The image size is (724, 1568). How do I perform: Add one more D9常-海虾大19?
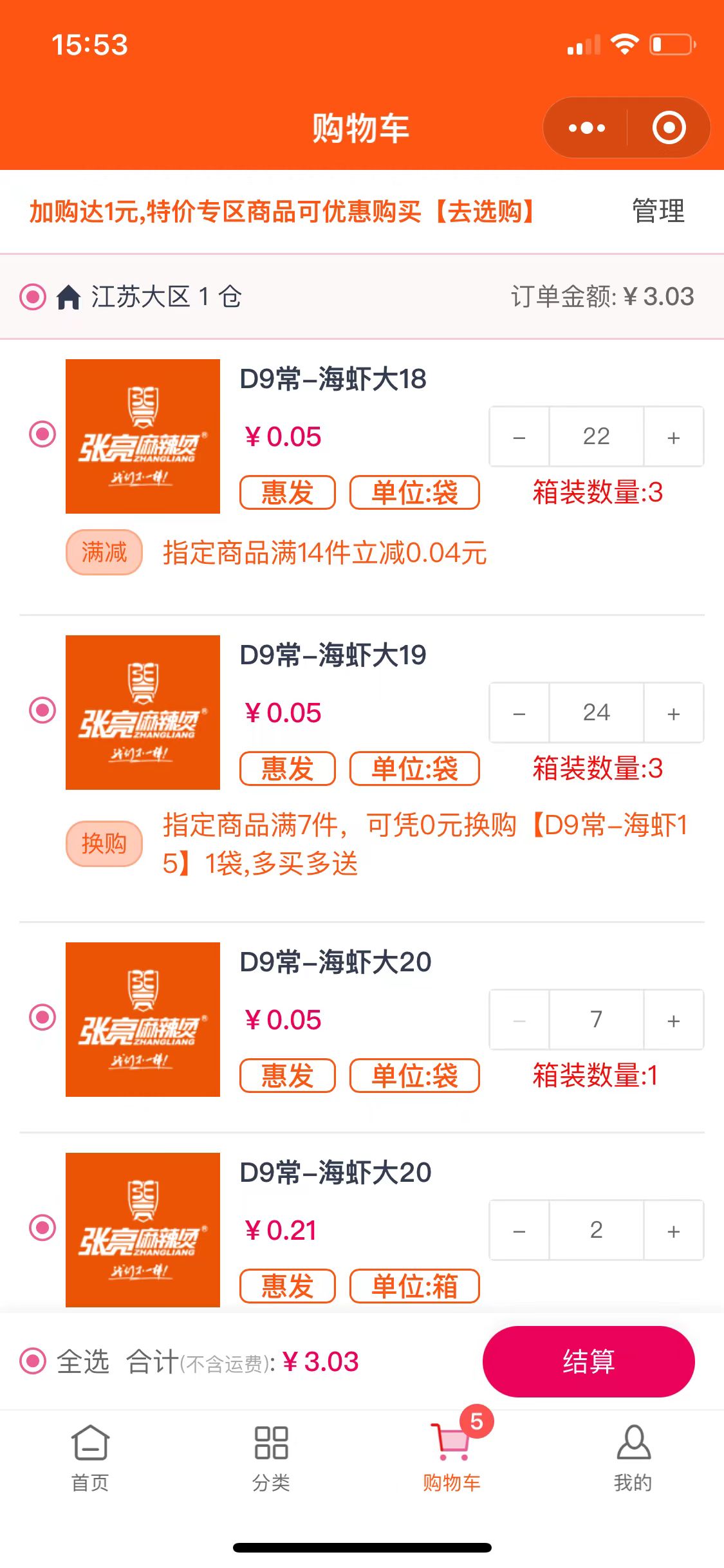tap(673, 713)
